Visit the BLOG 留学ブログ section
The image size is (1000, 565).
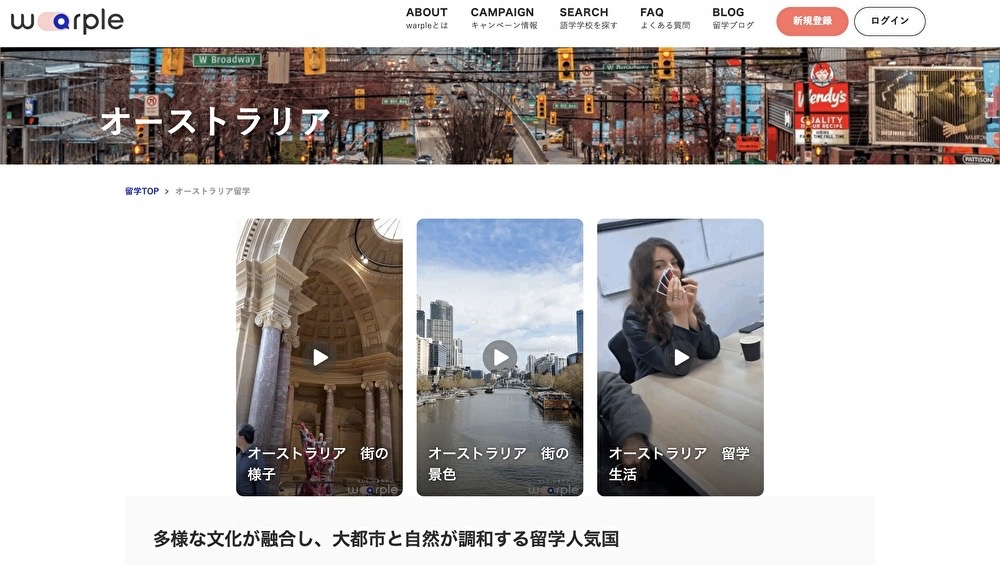[x=733, y=18]
